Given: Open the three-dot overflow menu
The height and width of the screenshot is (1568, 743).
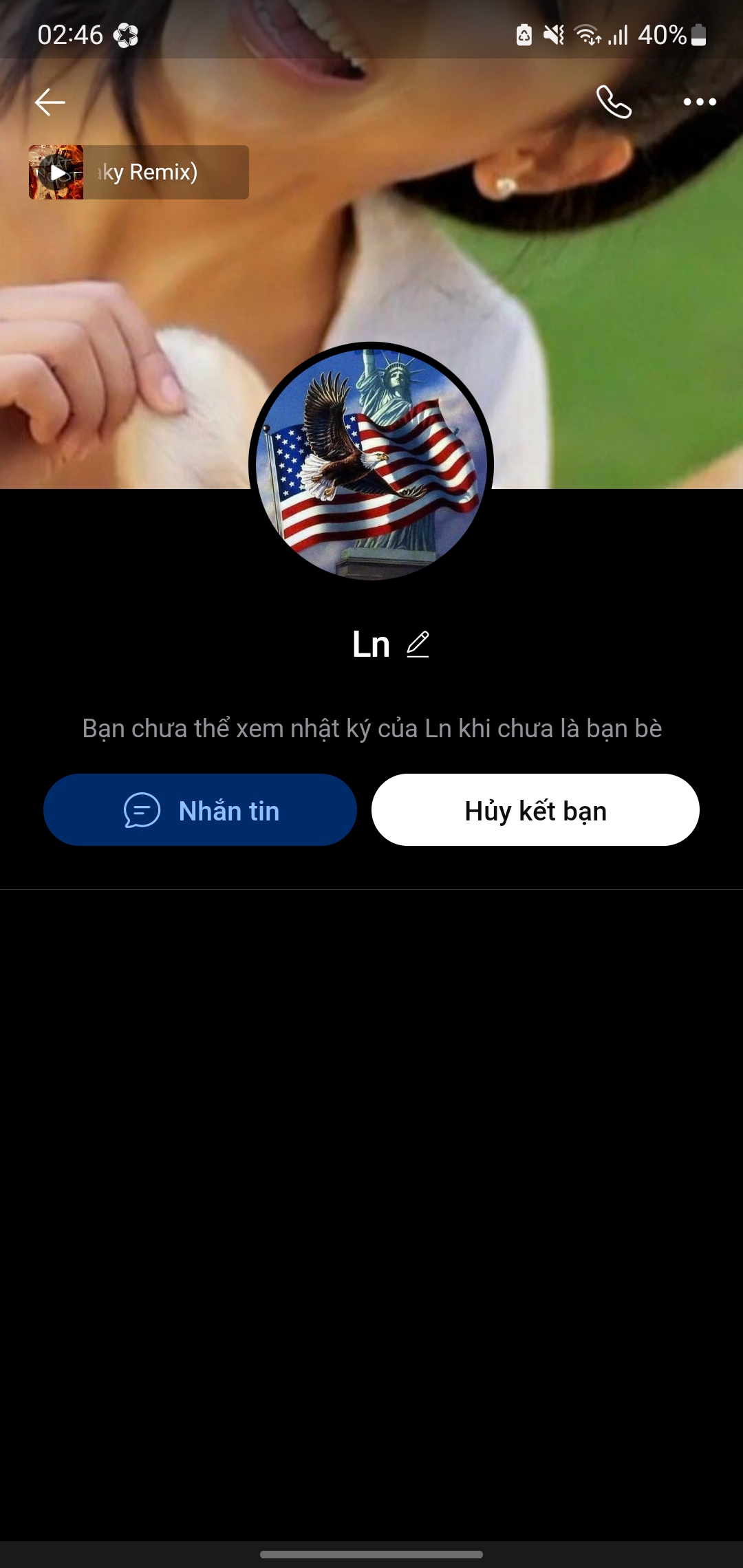Looking at the screenshot, I should click(700, 102).
